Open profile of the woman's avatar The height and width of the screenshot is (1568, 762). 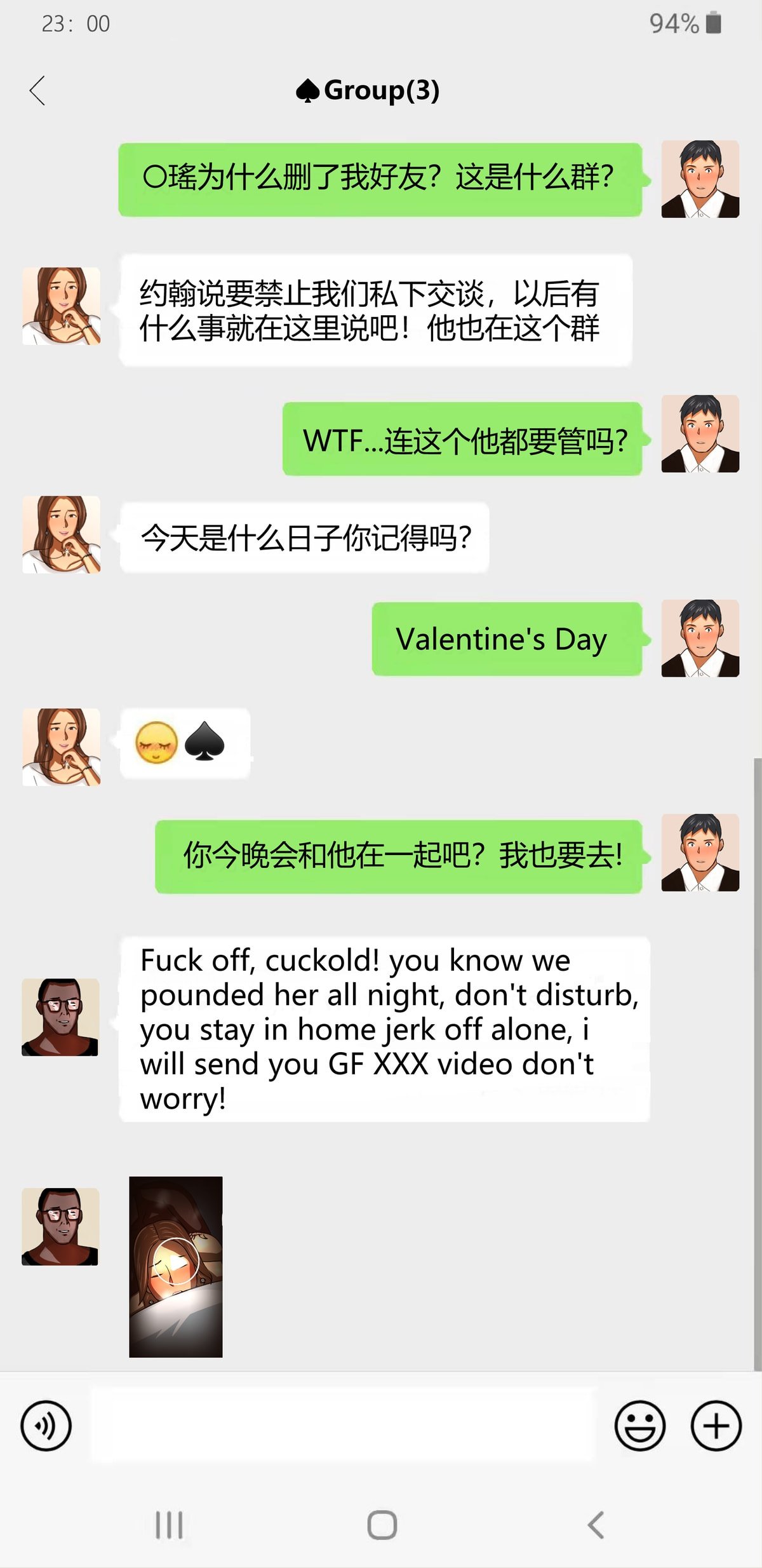pos(62,306)
